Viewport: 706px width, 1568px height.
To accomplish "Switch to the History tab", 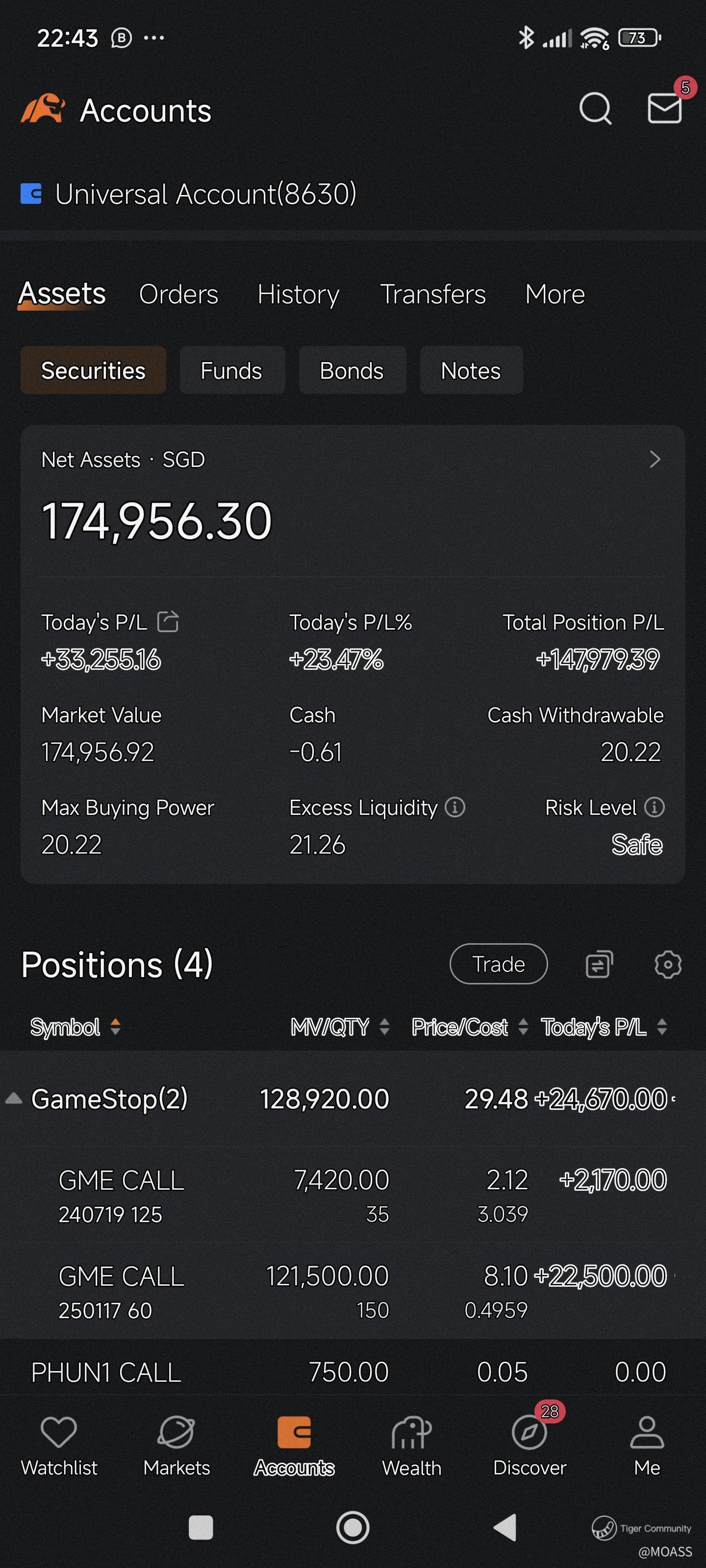I will click(298, 294).
